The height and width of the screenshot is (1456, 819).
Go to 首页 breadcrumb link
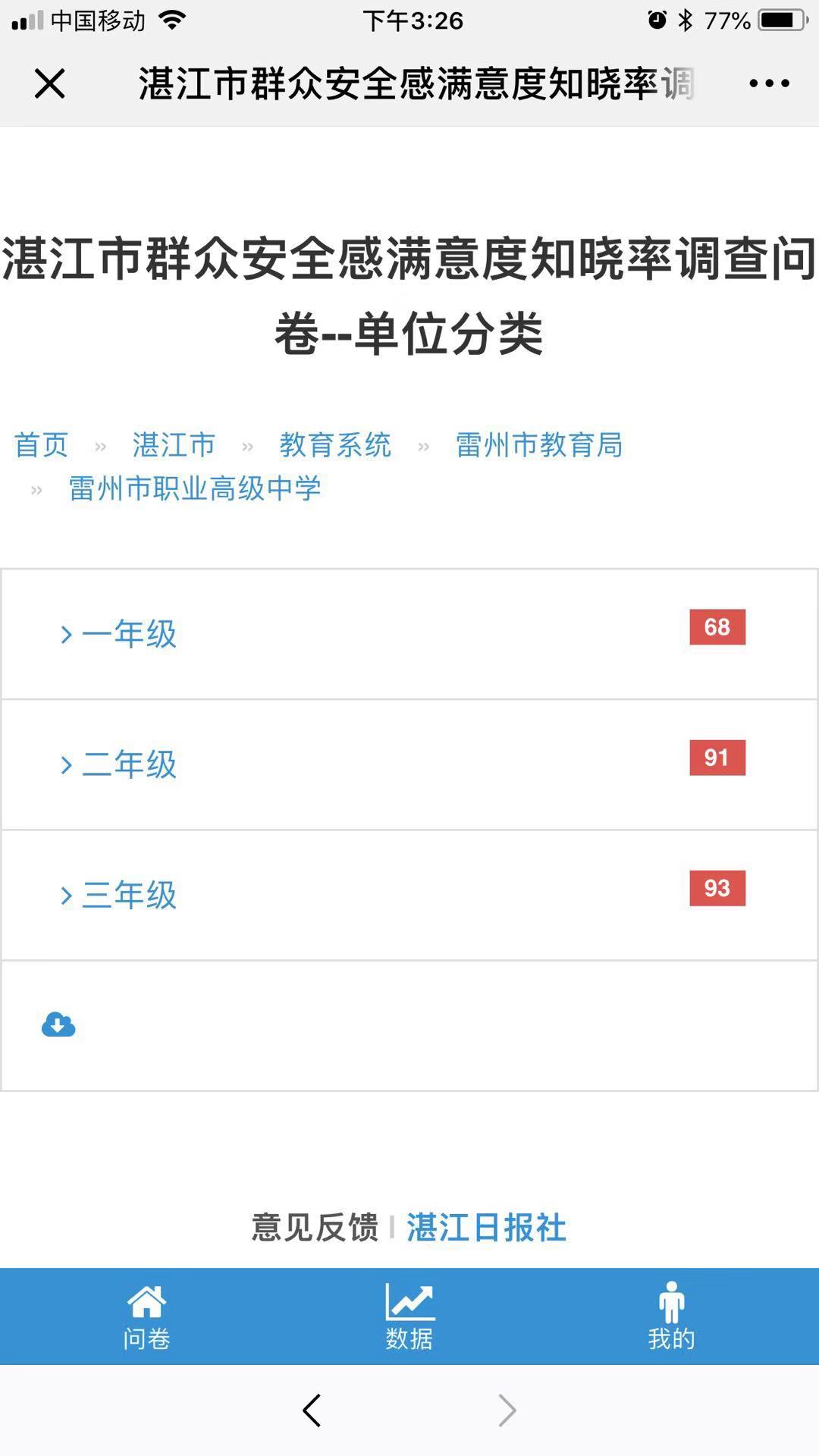pos(41,445)
